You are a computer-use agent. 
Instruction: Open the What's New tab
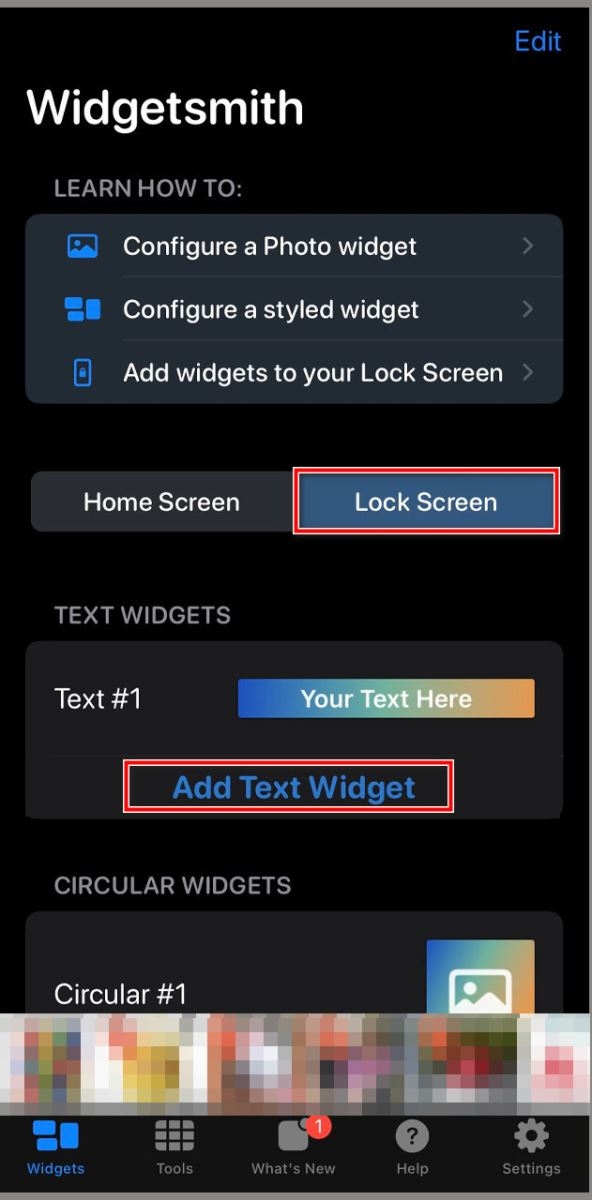(293, 1147)
